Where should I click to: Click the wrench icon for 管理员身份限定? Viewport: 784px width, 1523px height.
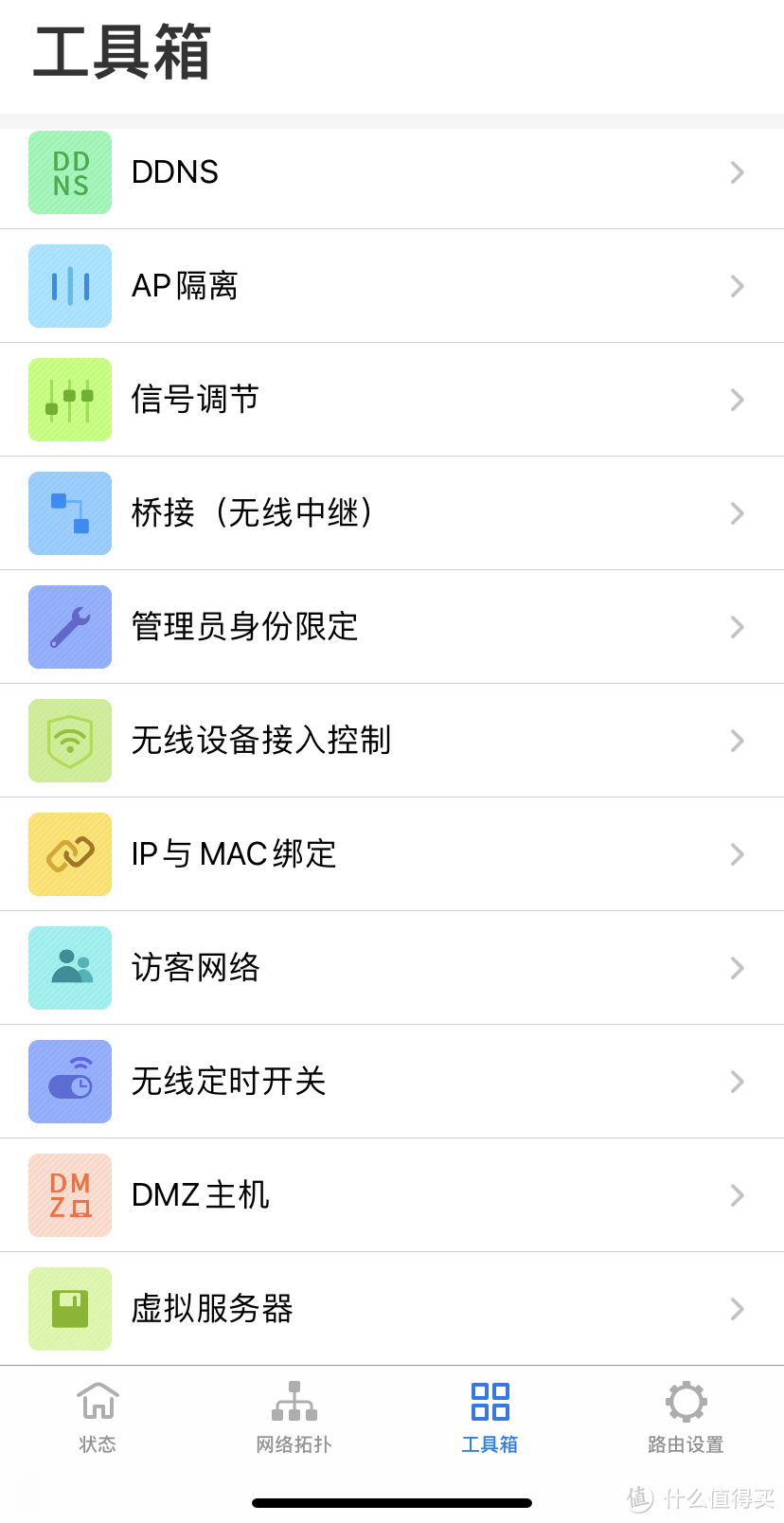[x=70, y=627]
